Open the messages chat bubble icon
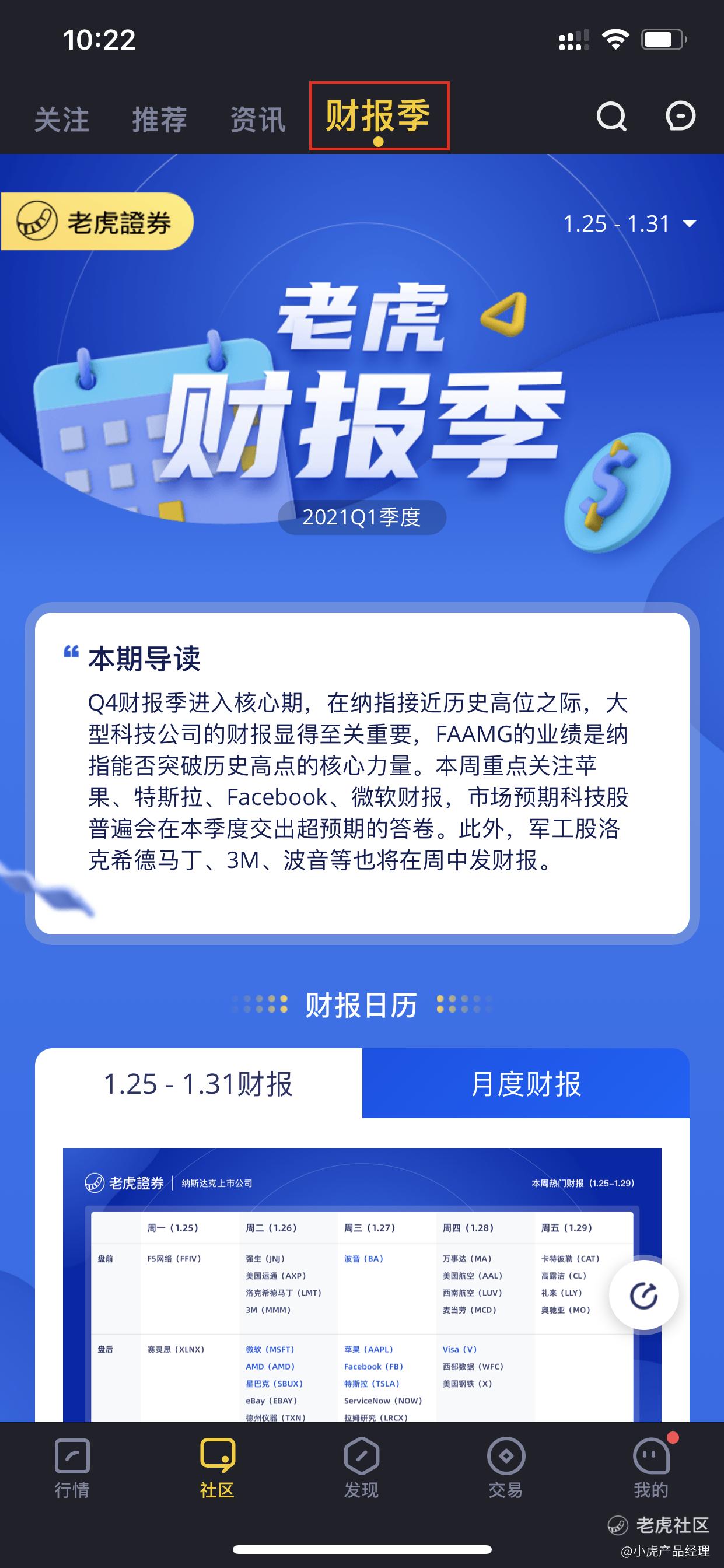This screenshot has height=1568, width=724. coord(680,116)
